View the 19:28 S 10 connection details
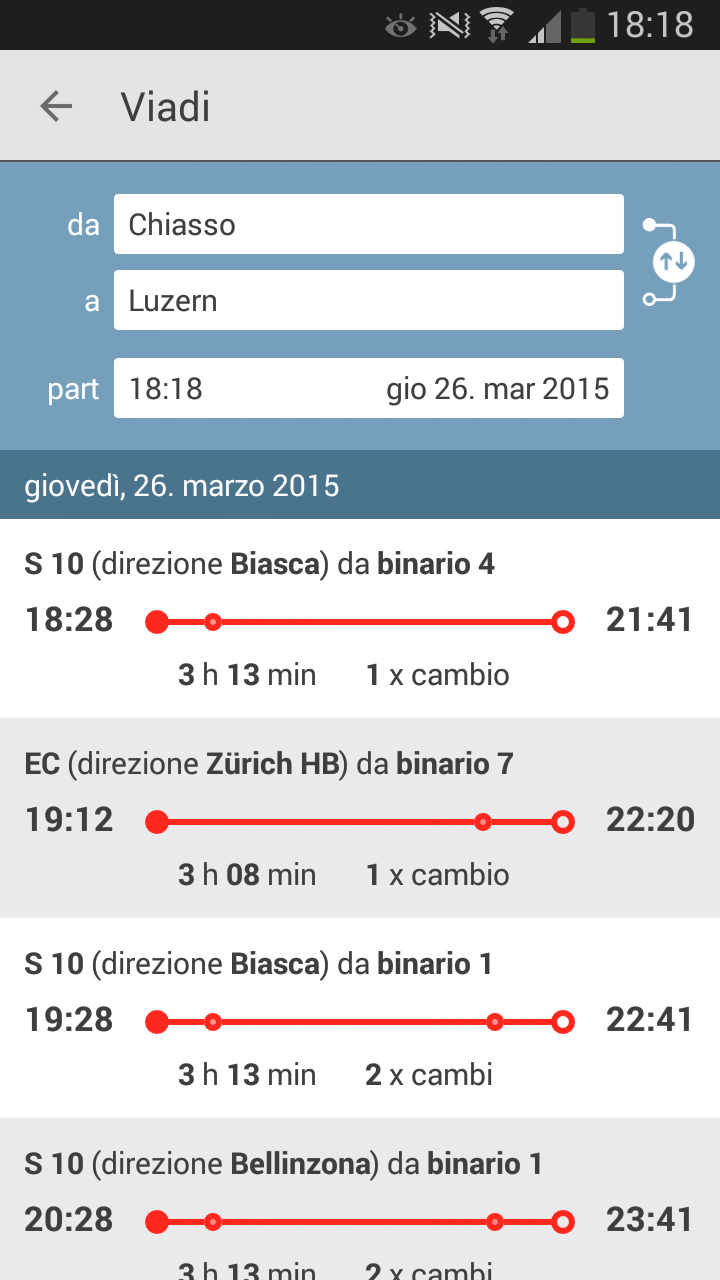The width and height of the screenshot is (720, 1280). point(360,1019)
